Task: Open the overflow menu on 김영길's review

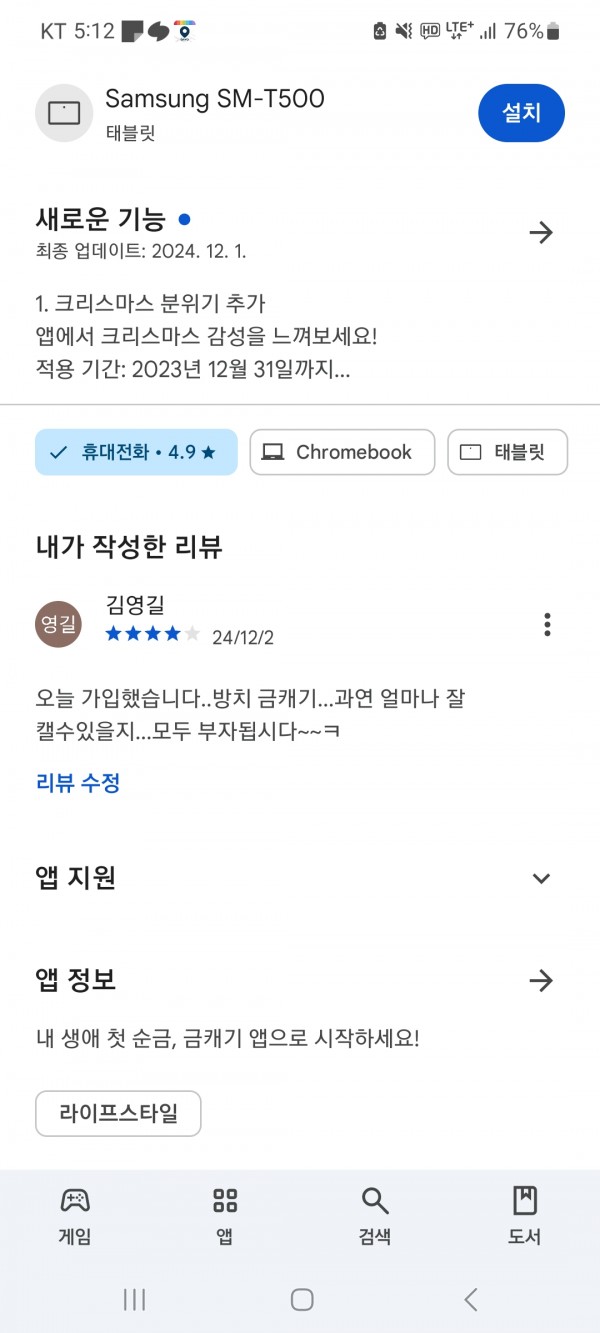Action: pos(547,624)
